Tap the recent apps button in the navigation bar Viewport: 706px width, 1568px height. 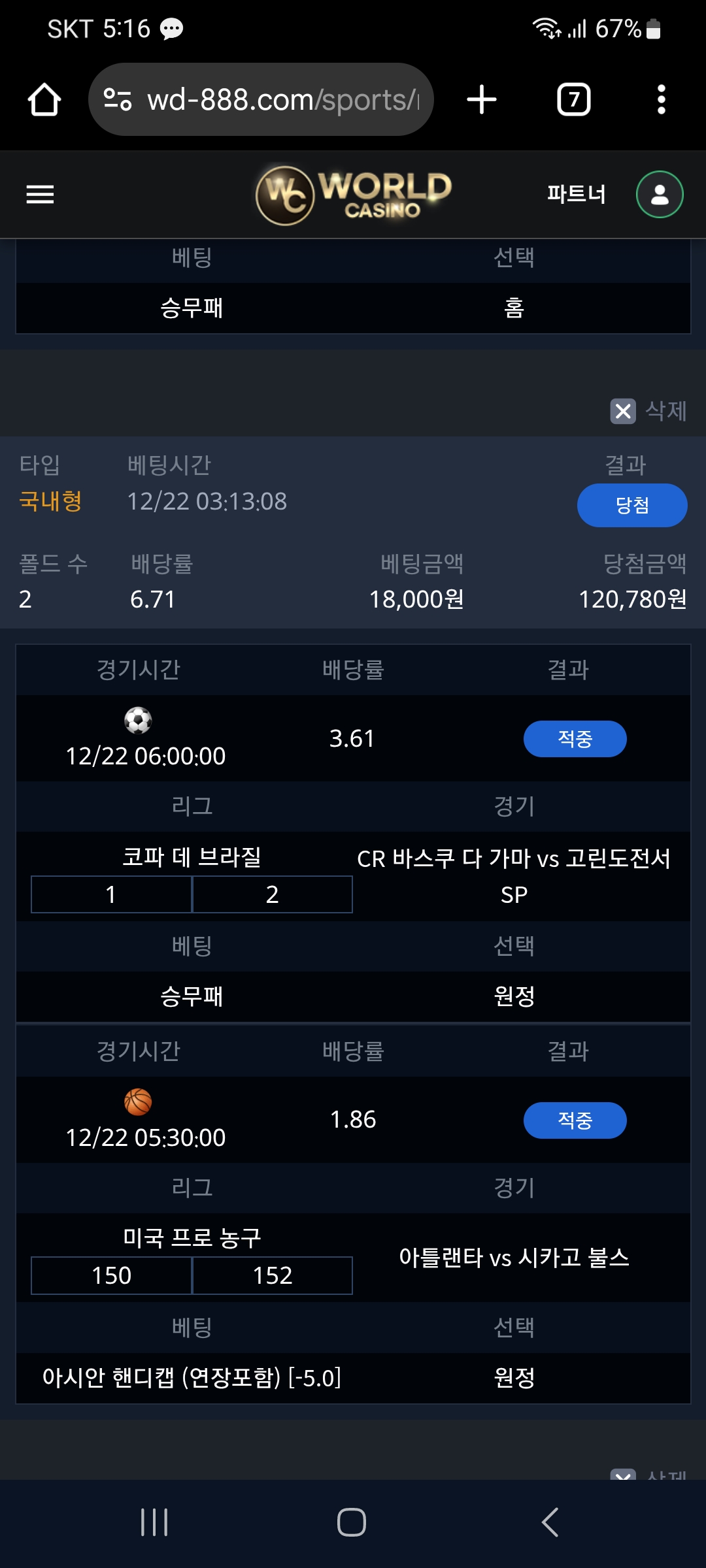(x=154, y=1523)
